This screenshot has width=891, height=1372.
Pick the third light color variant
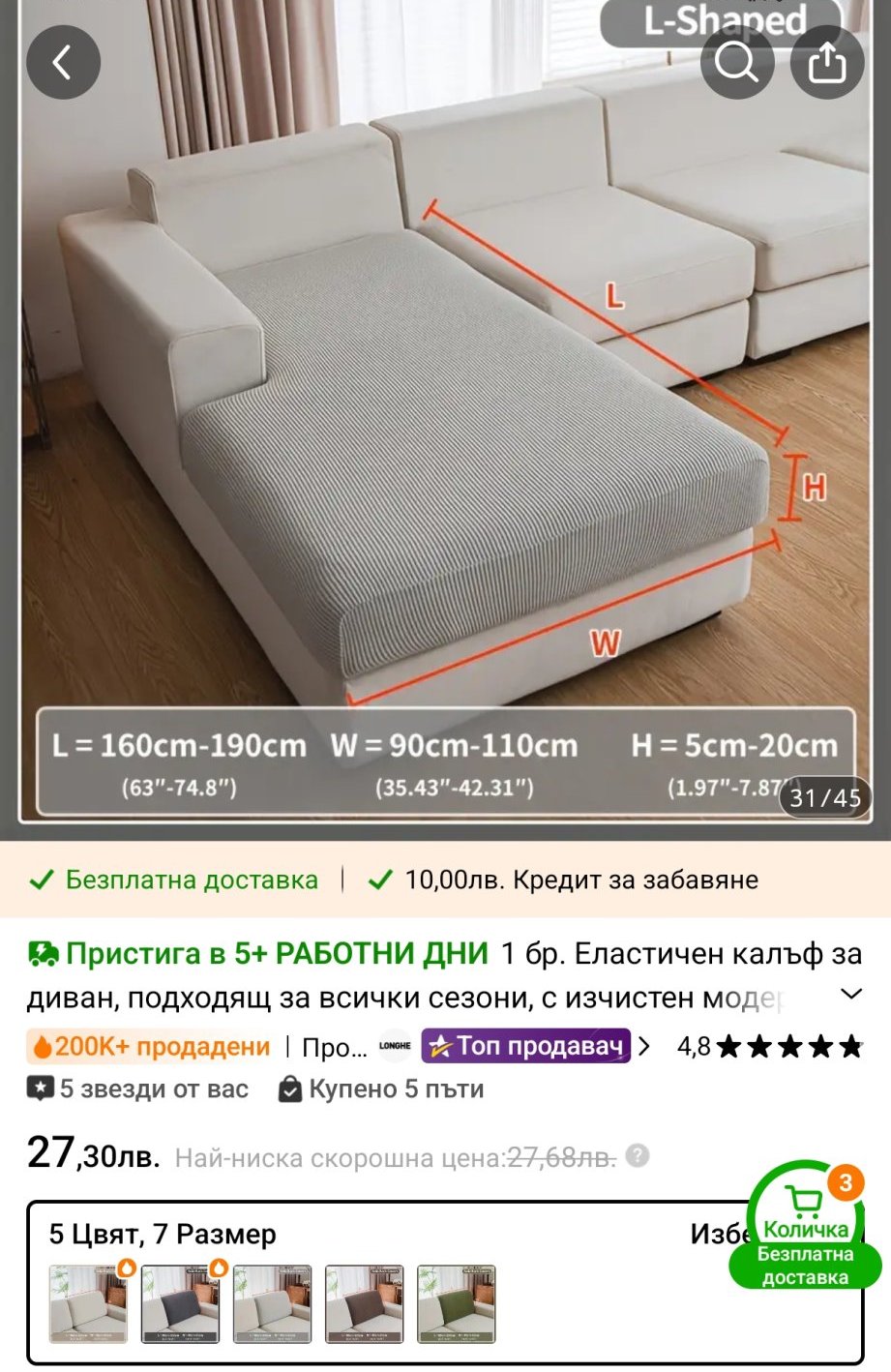click(272, 1303)
